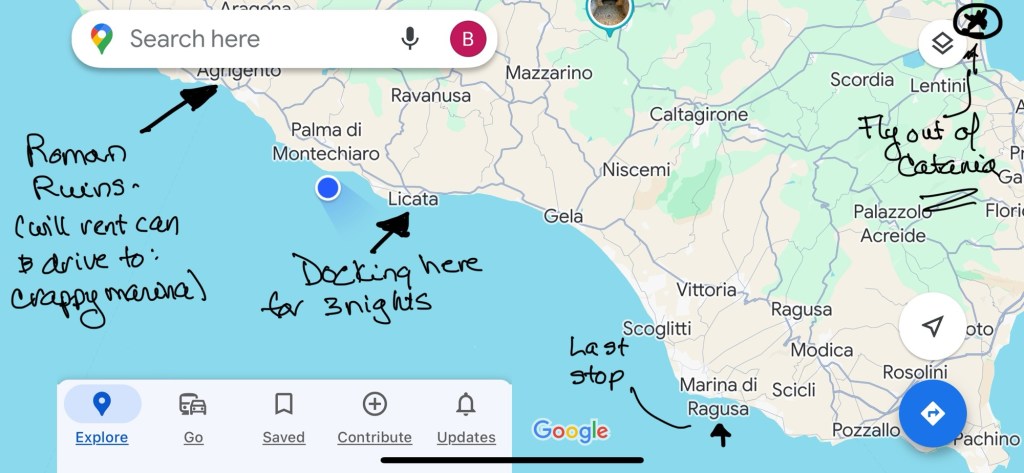The width and height of the screenshot is (1024, 473).
Task: Select the photo marker pin on the map
Action: 609,14
